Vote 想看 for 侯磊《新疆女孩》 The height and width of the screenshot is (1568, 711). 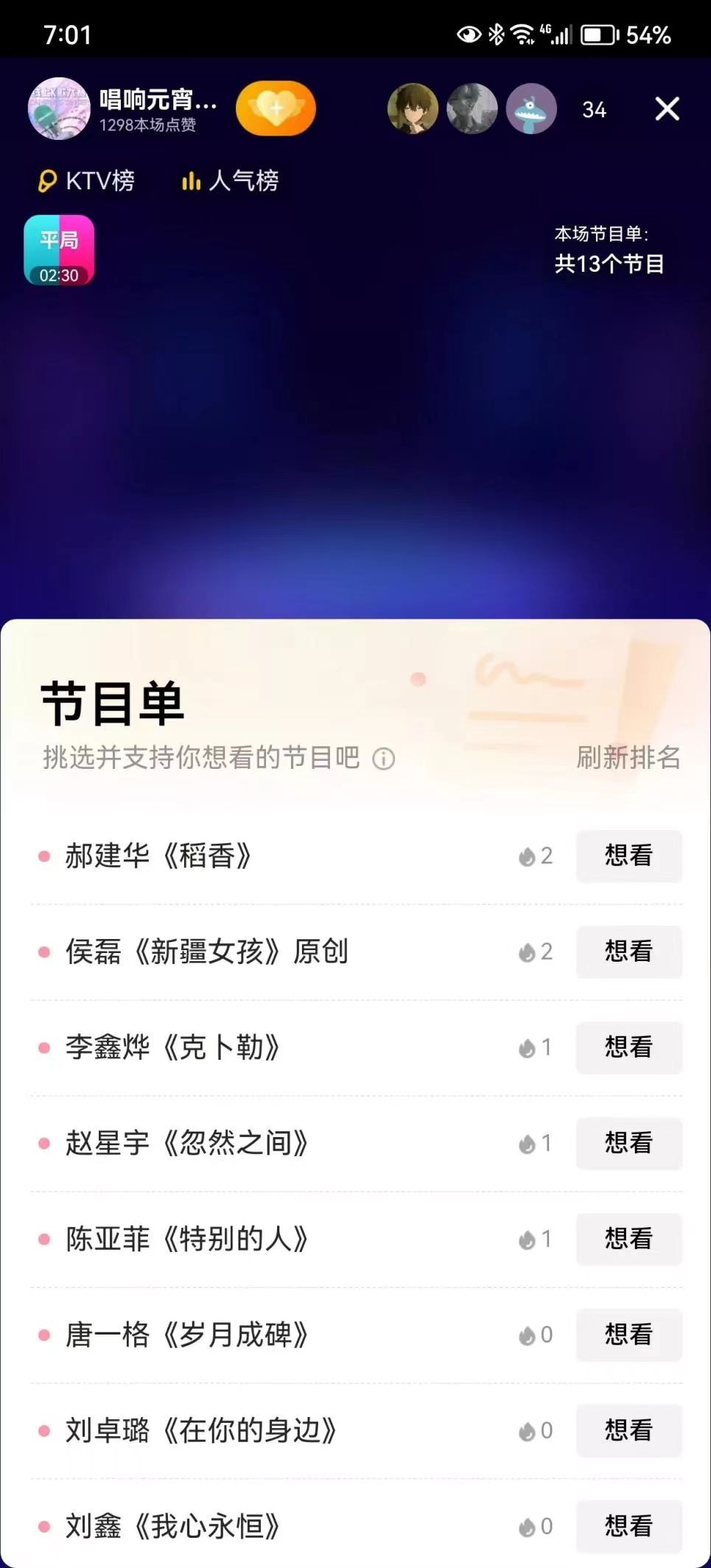coord(628,952)
